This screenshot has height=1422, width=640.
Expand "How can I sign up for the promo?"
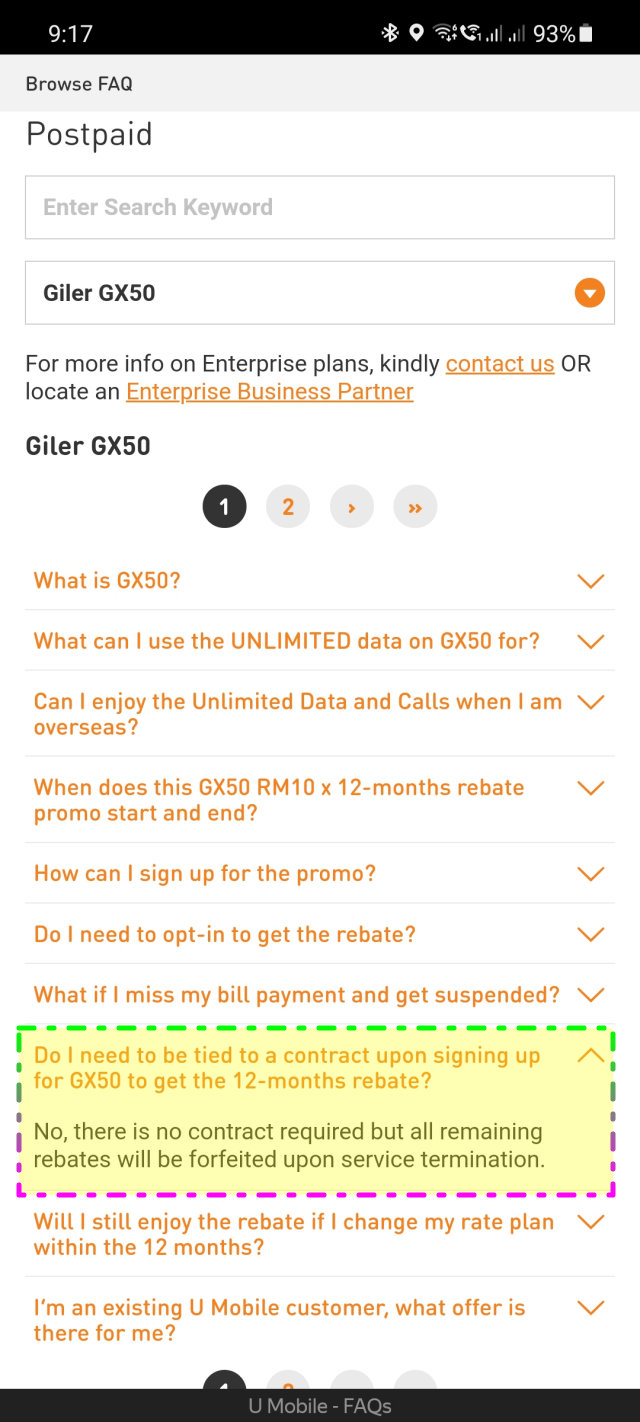320,873
